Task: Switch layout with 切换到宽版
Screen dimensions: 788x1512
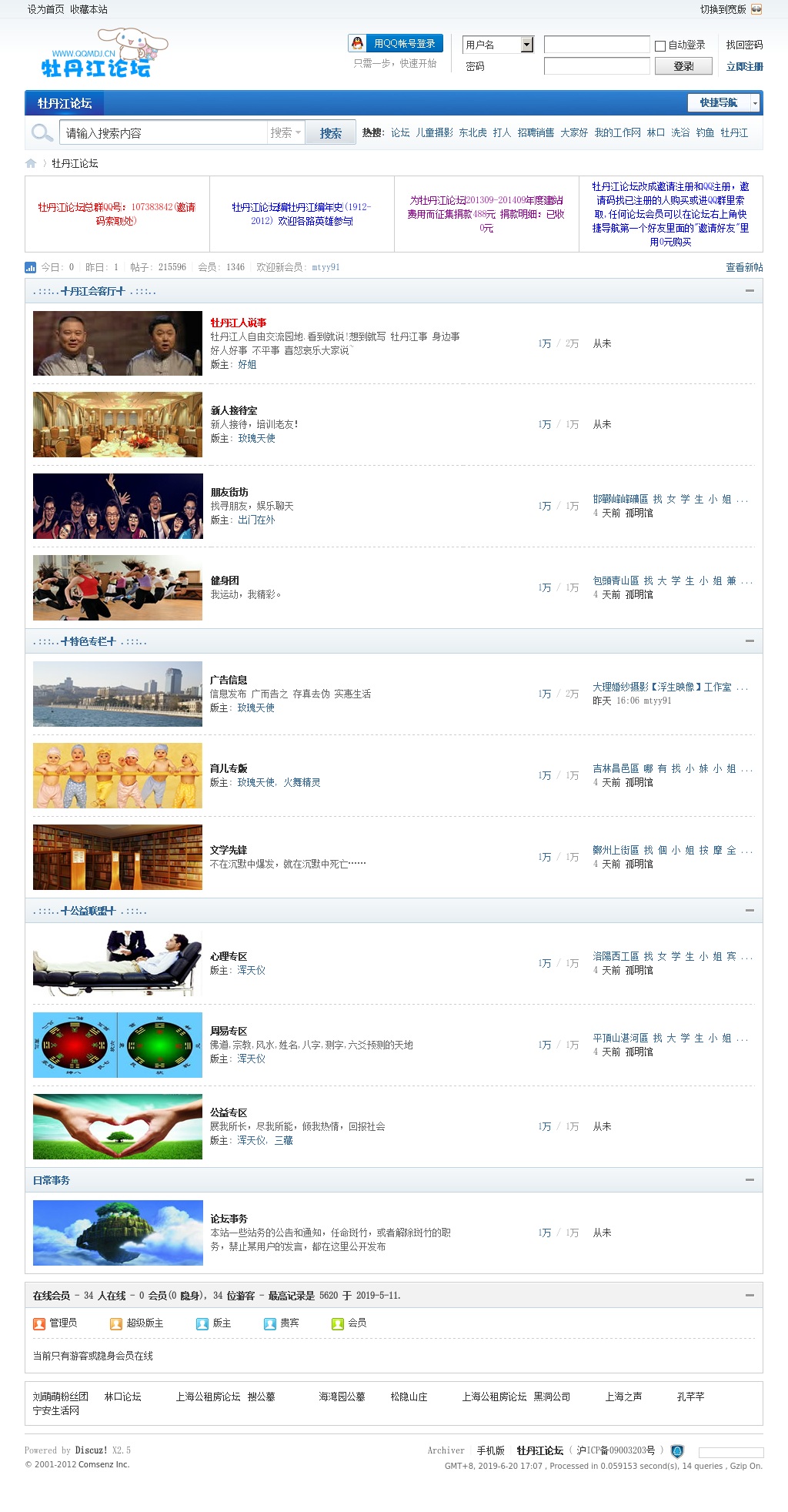Action: click(723, 9)
